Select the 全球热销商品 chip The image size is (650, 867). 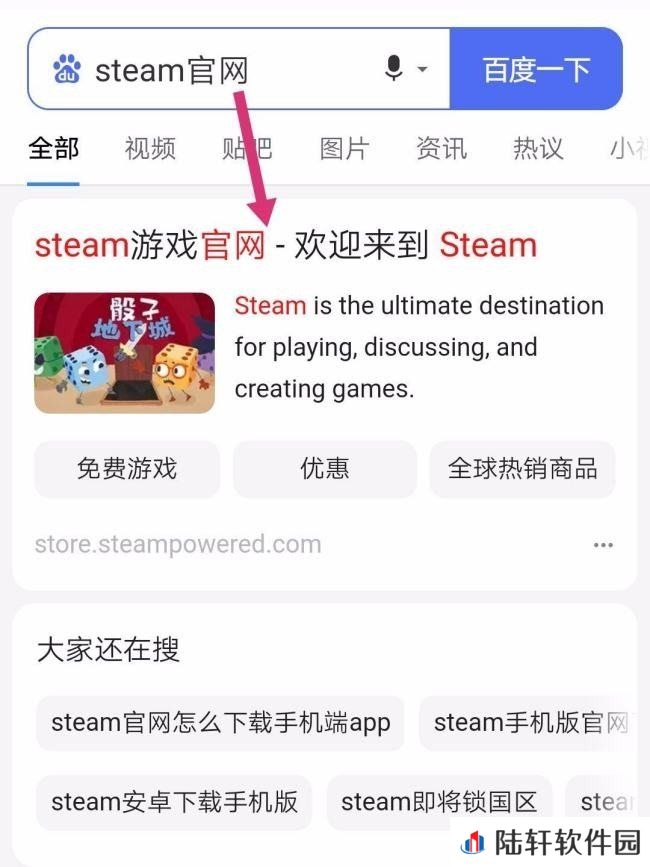522,469
